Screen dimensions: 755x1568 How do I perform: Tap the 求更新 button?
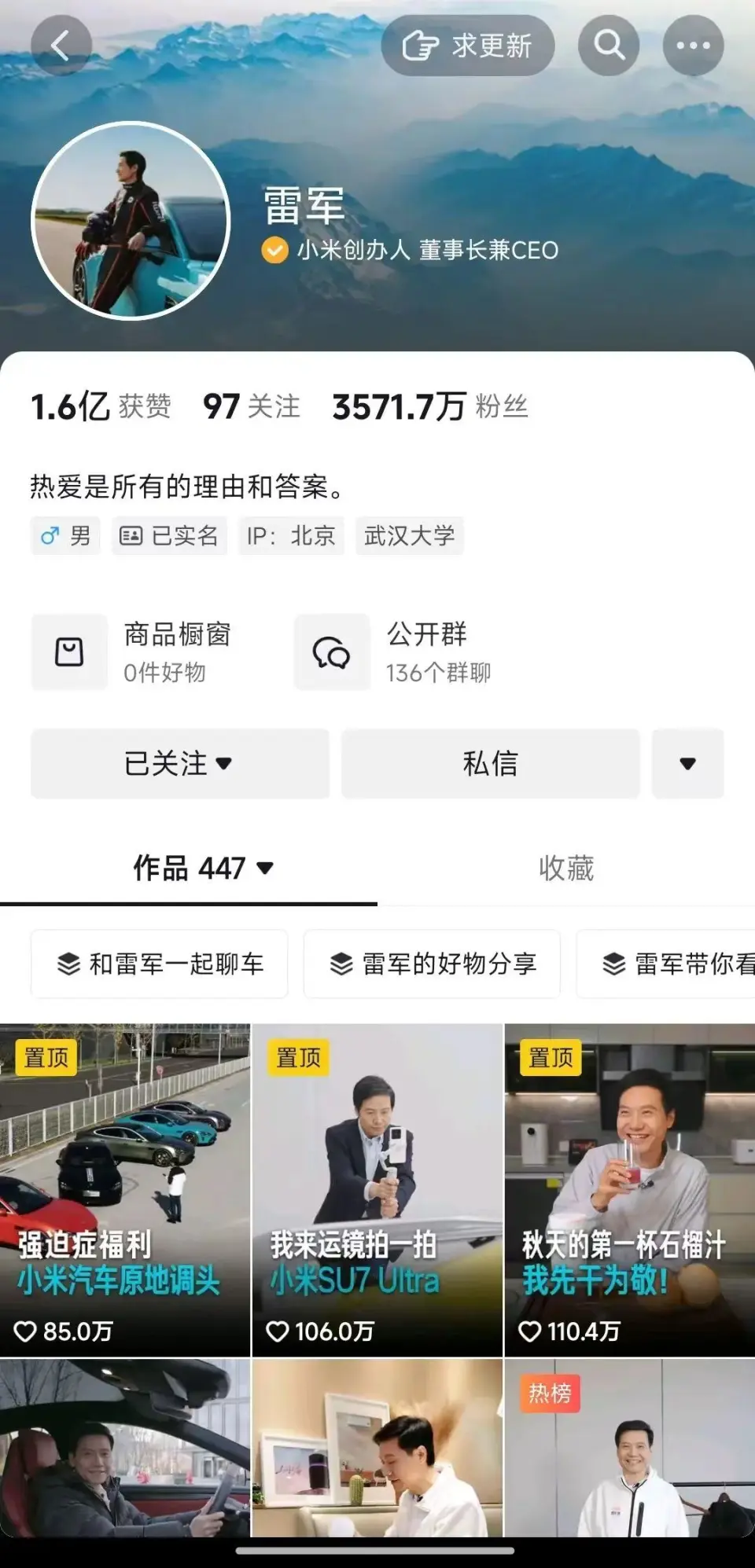click(468, 46)
